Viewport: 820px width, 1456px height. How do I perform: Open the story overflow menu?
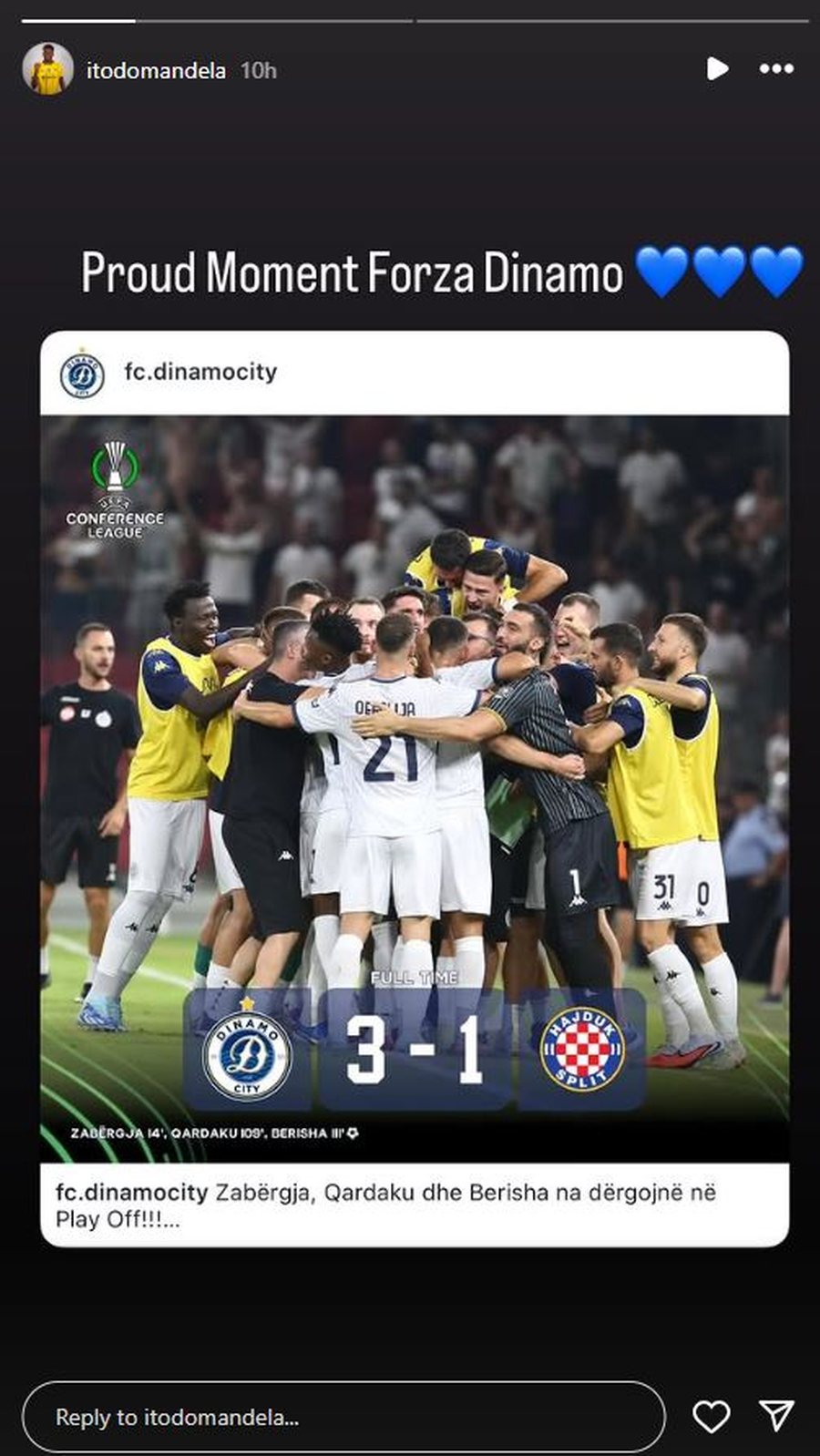(776, 68)
